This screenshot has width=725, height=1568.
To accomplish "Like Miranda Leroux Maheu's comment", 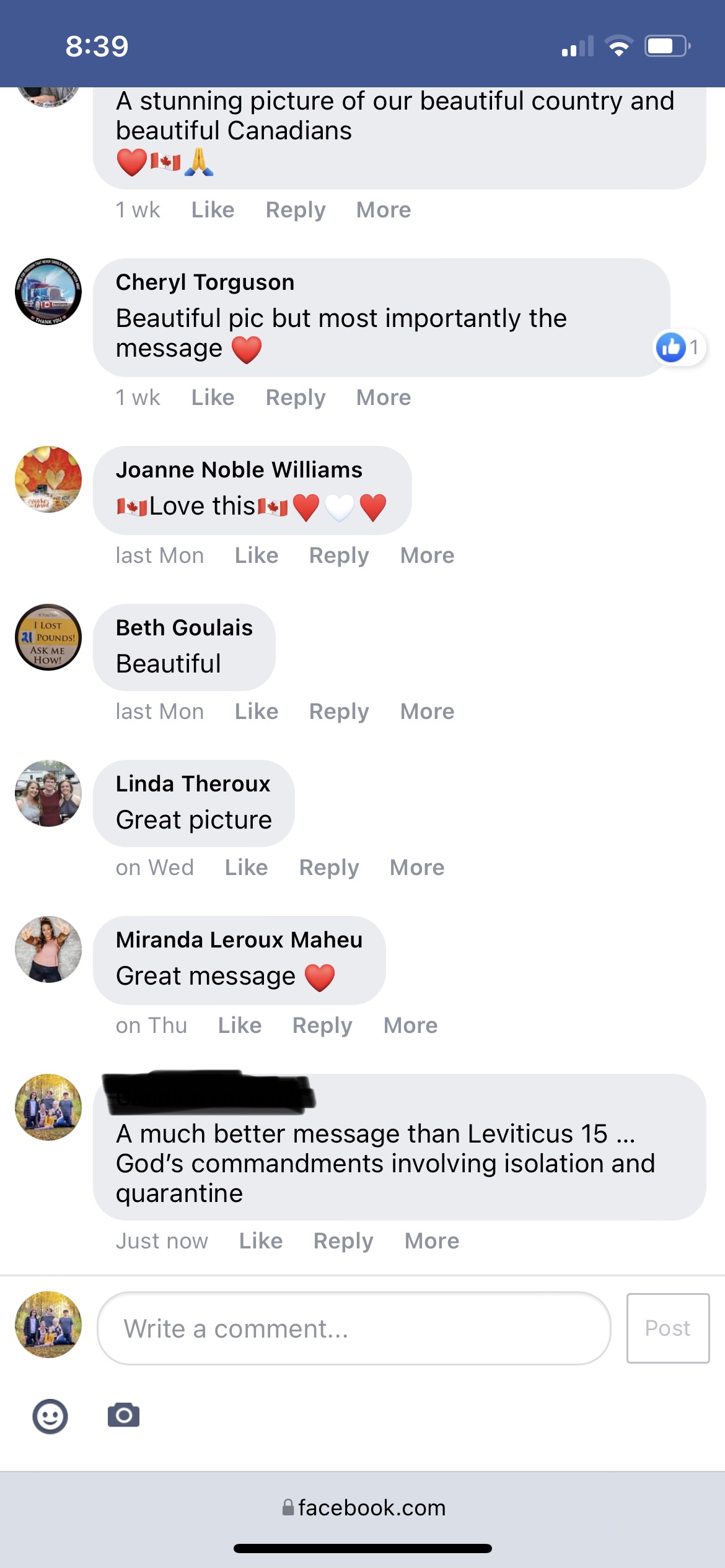I will point(240,1026).
